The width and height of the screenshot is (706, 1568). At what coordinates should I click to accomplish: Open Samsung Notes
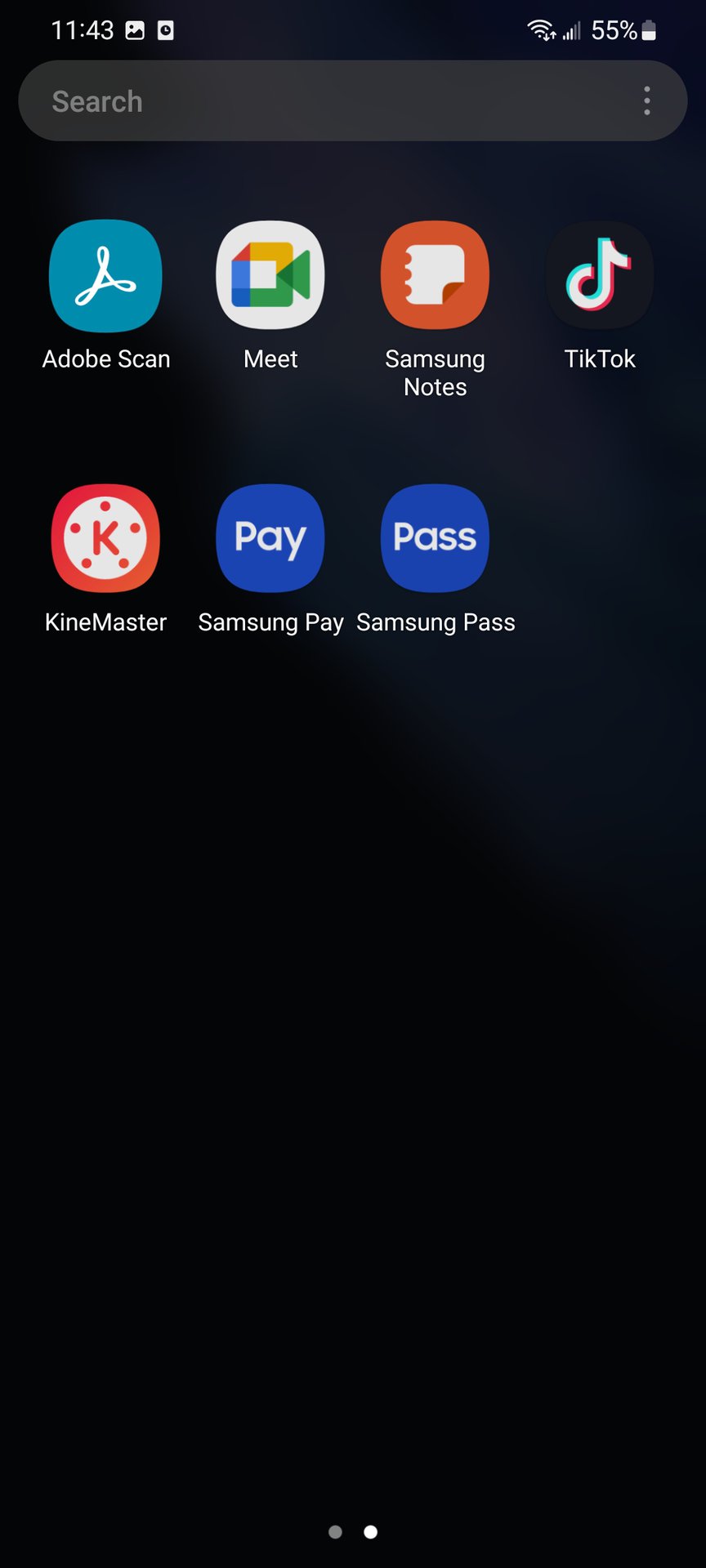[435, 276]
